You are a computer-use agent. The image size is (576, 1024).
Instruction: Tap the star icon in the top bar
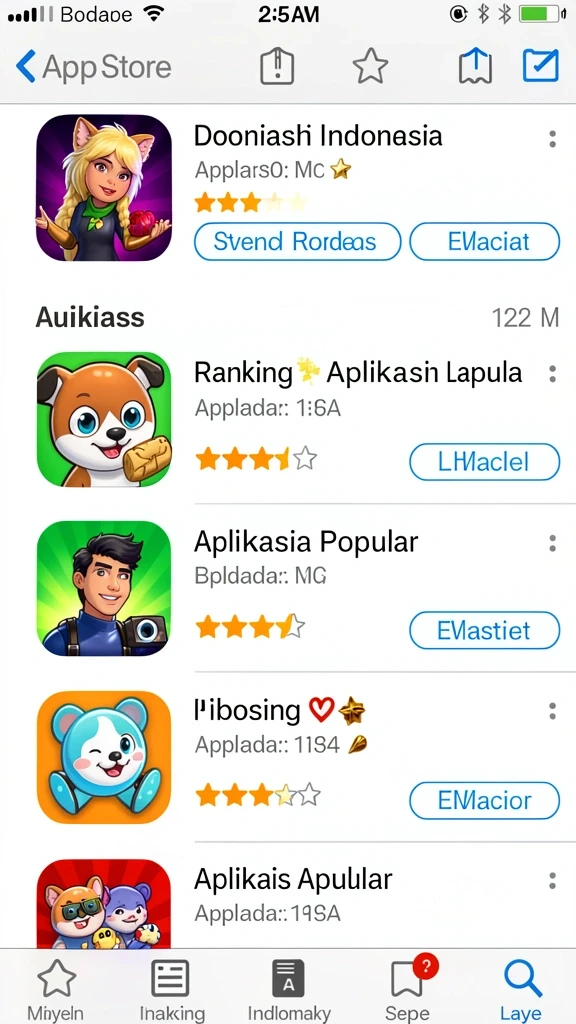[x=370, y=67]
